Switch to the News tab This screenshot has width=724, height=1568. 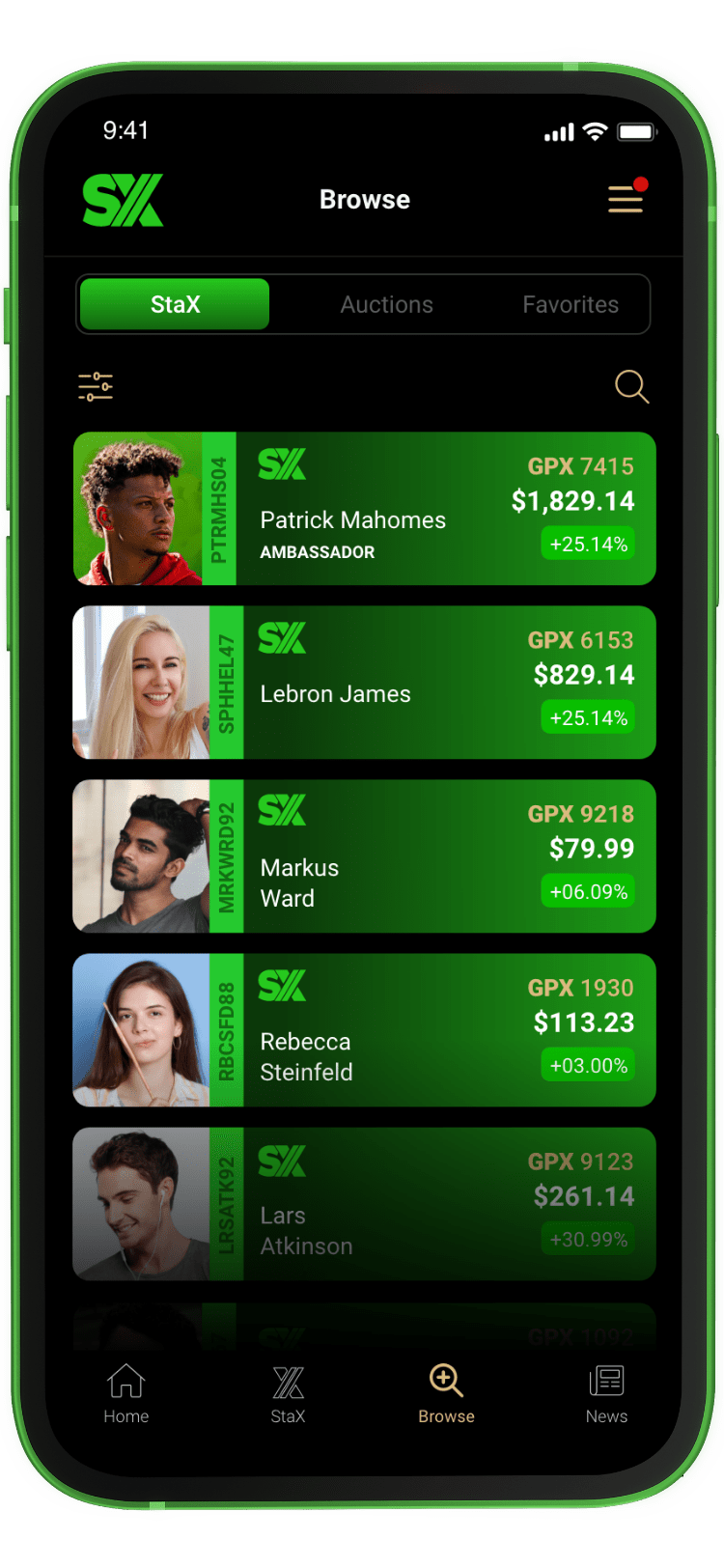click(x=606, y=1393)
